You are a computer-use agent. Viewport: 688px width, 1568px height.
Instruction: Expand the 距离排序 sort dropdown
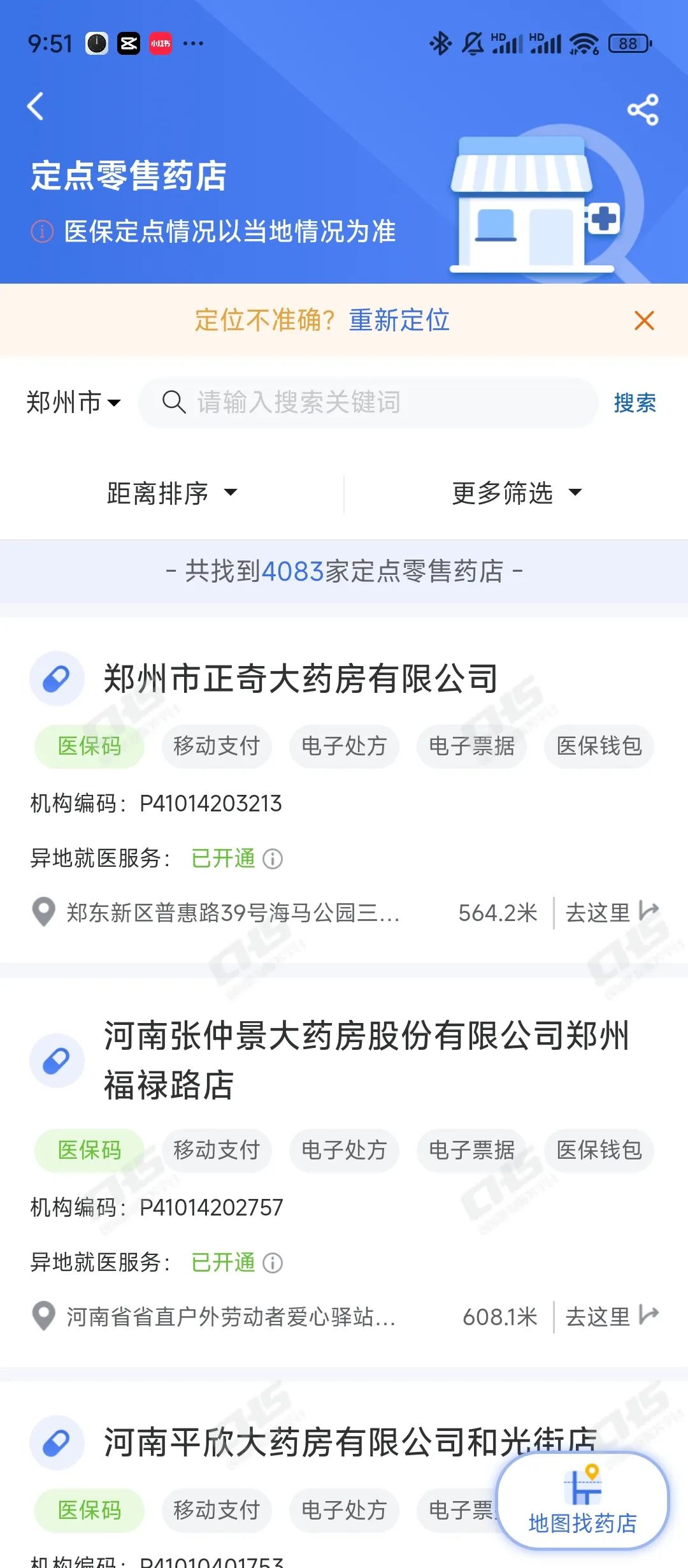coord(172,493)
